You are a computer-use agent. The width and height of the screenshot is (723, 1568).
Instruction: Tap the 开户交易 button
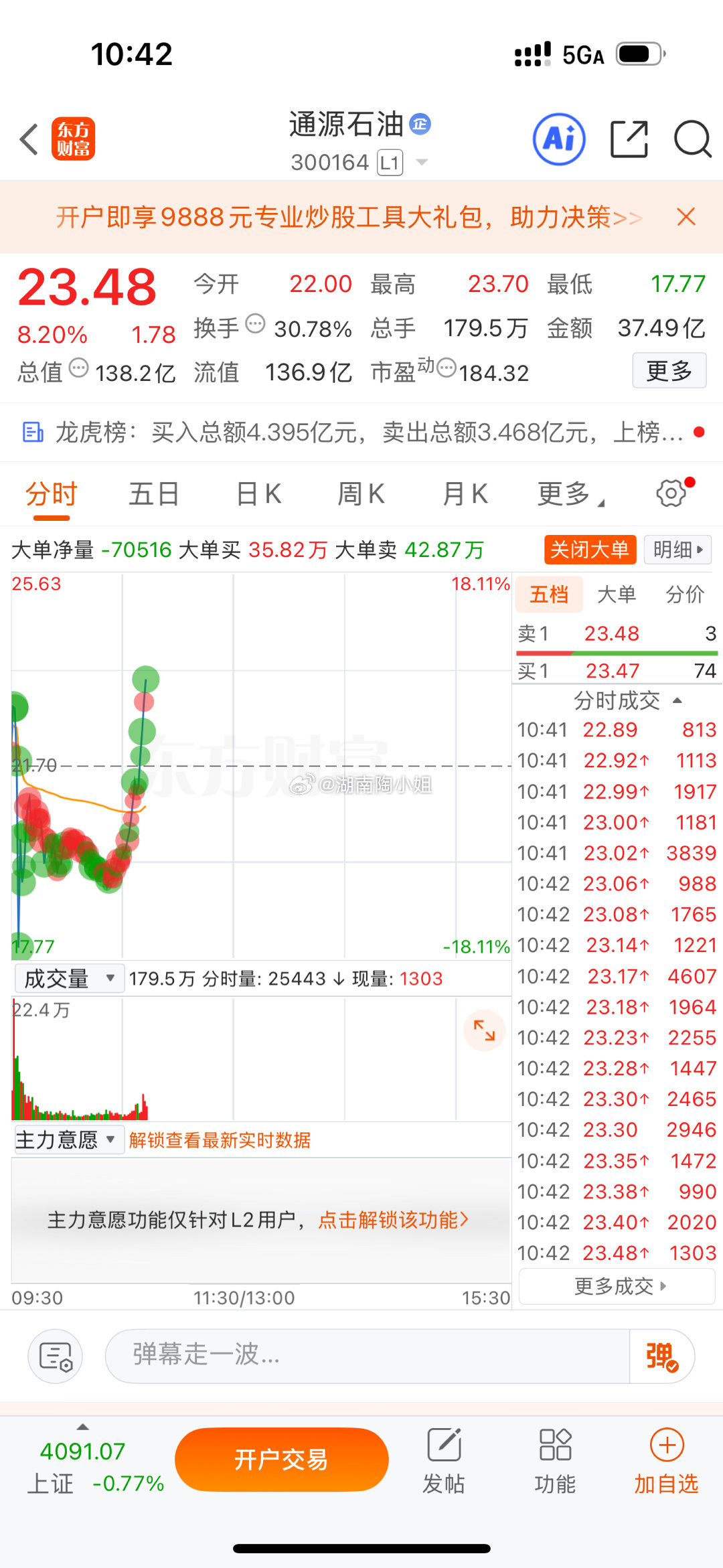(x=281, y=1460)
